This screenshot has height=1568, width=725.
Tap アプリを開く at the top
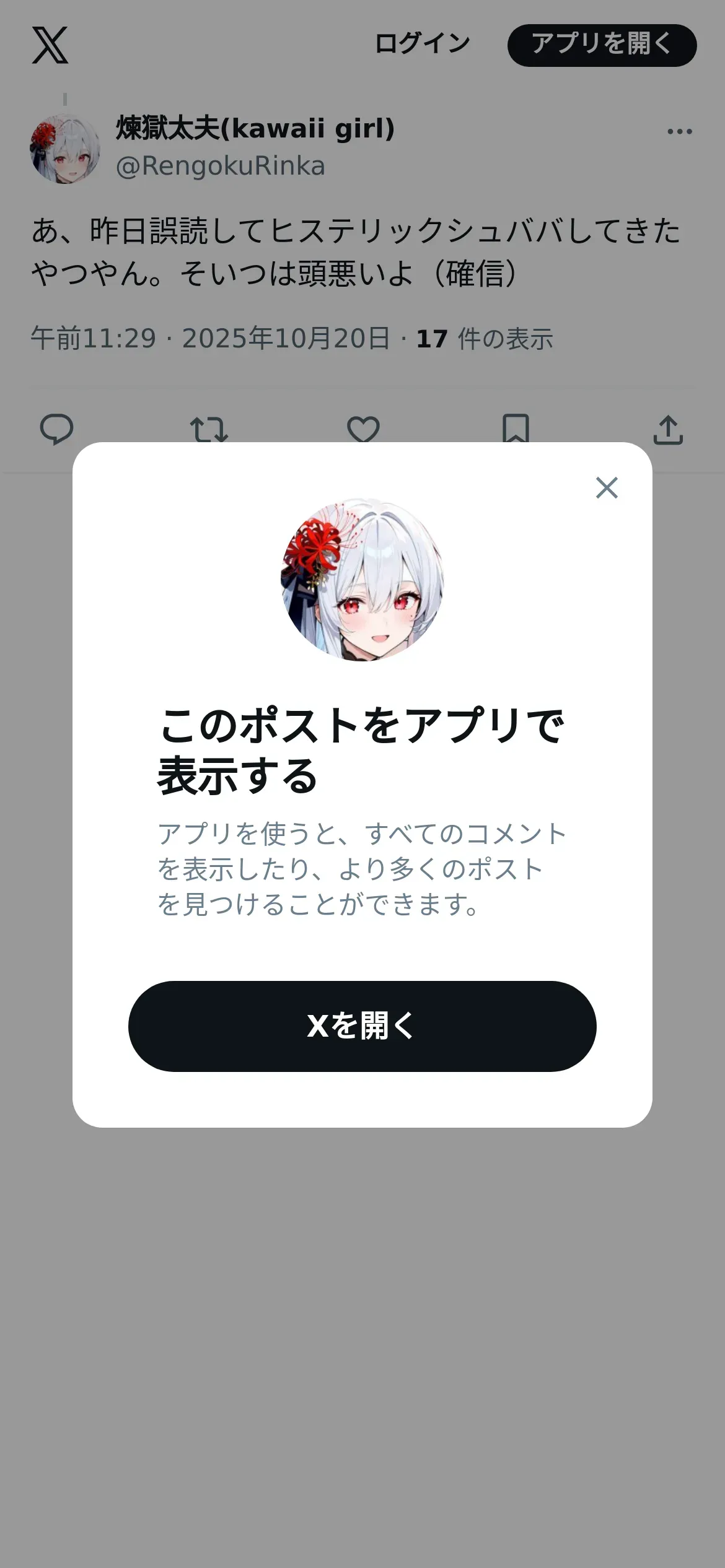(602, 45)
